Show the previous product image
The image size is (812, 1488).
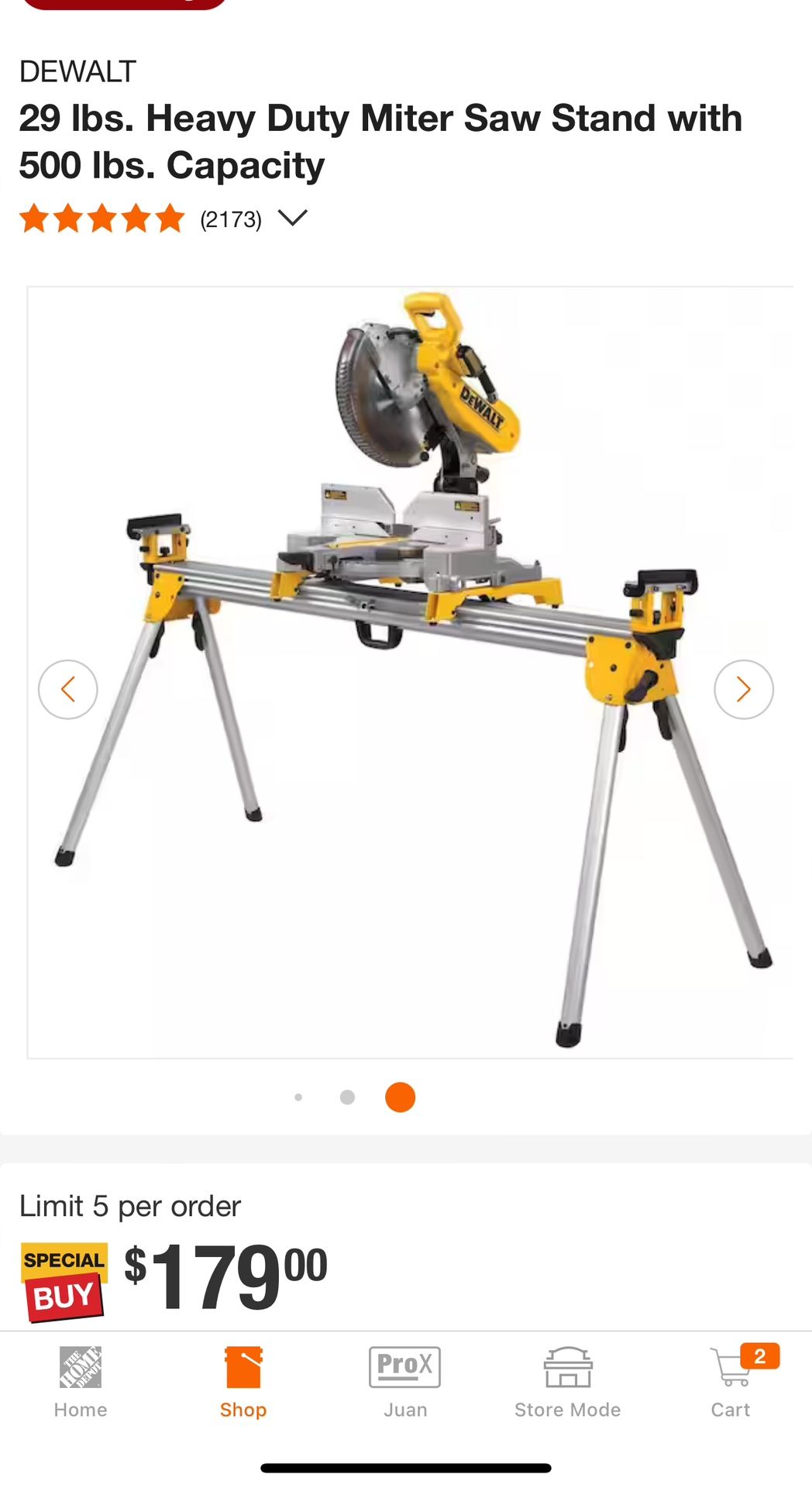click(x=68, y=689)
